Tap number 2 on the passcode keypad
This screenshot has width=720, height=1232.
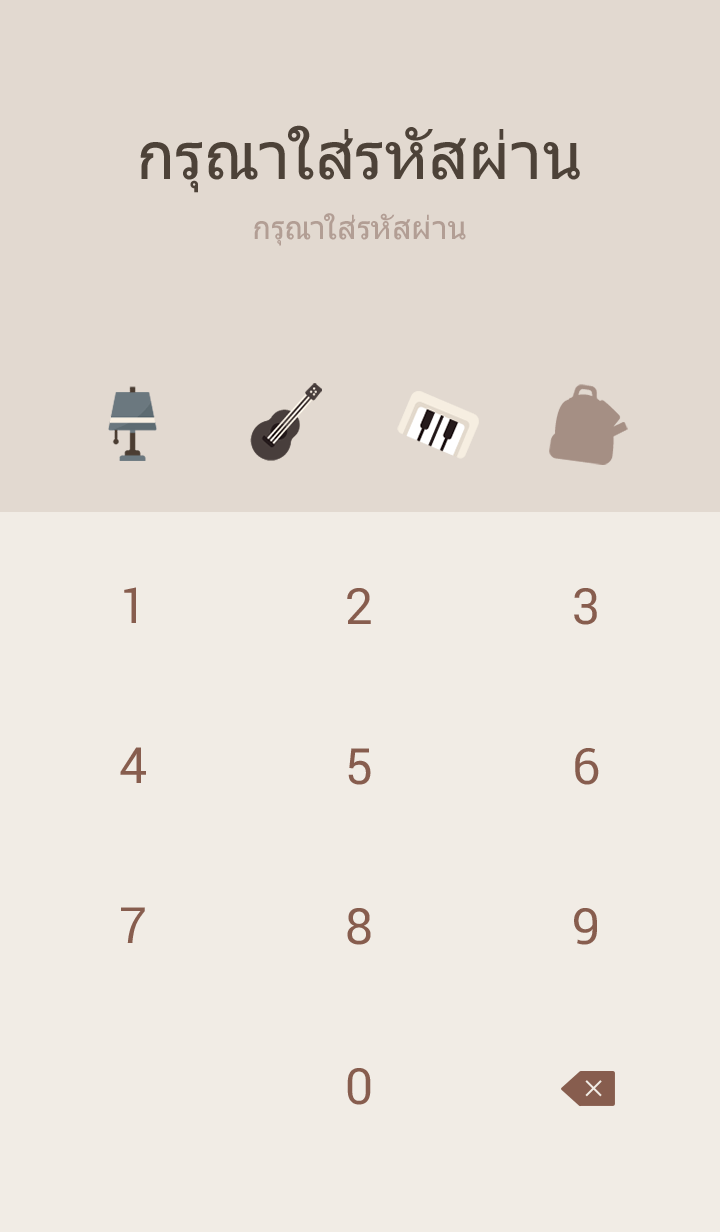click(x=359, y=607)
